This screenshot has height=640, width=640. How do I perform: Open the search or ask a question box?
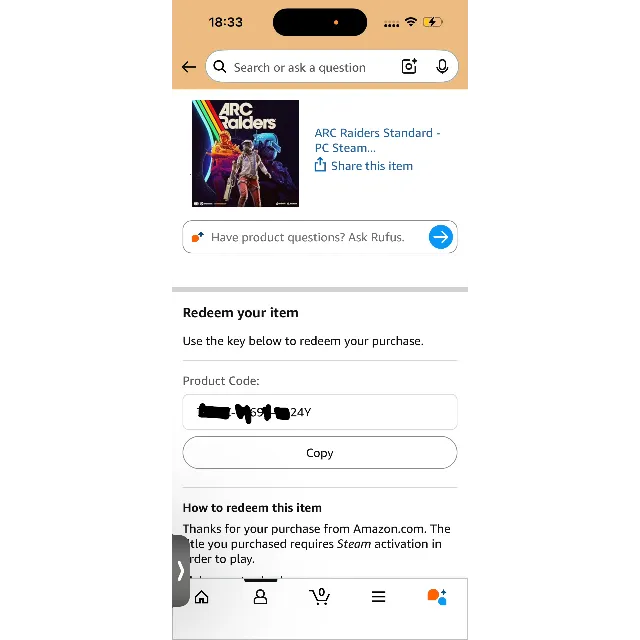[300, 67]
